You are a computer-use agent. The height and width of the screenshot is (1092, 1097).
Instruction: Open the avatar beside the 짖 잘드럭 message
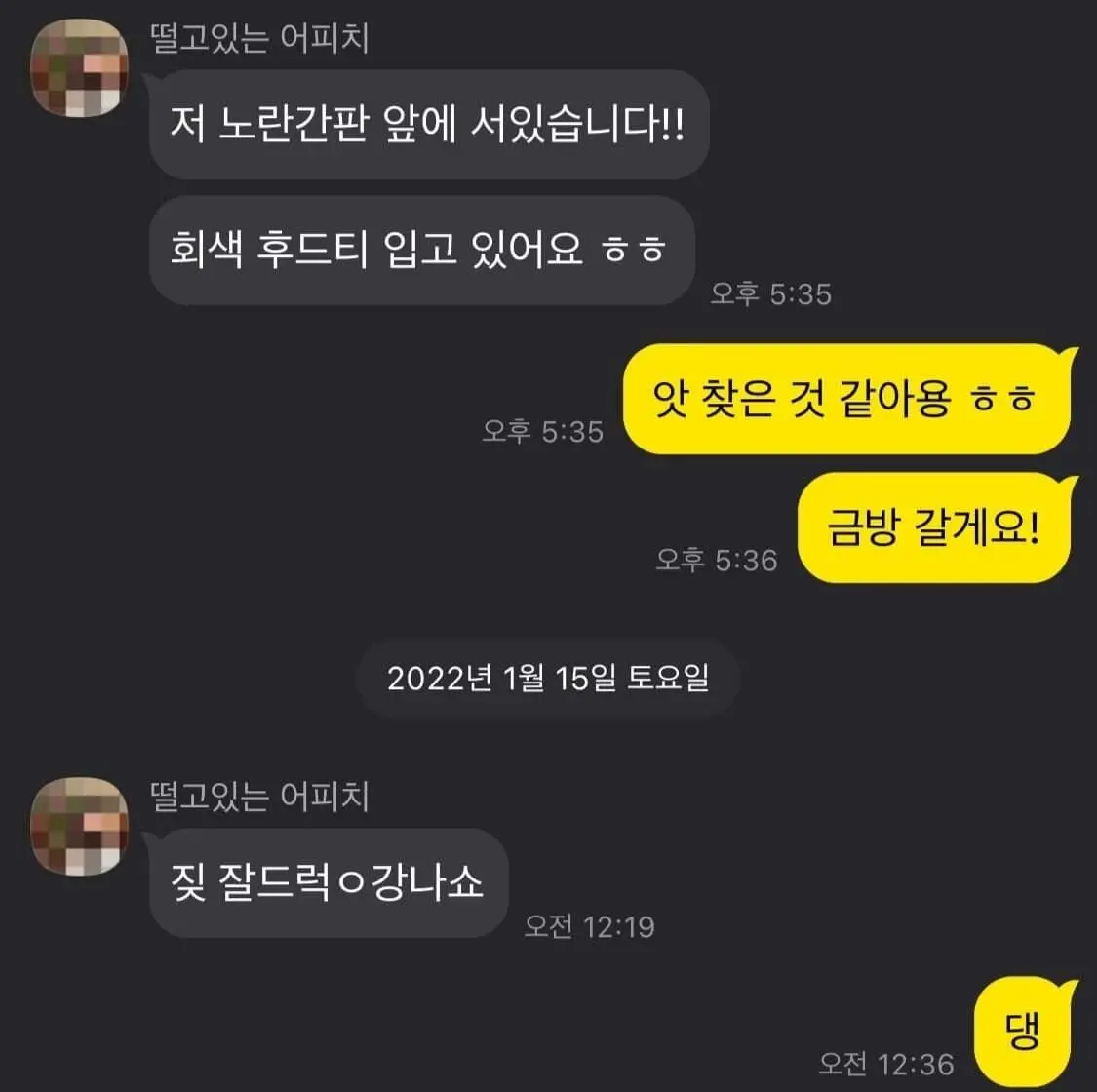(x=80, y=826)
